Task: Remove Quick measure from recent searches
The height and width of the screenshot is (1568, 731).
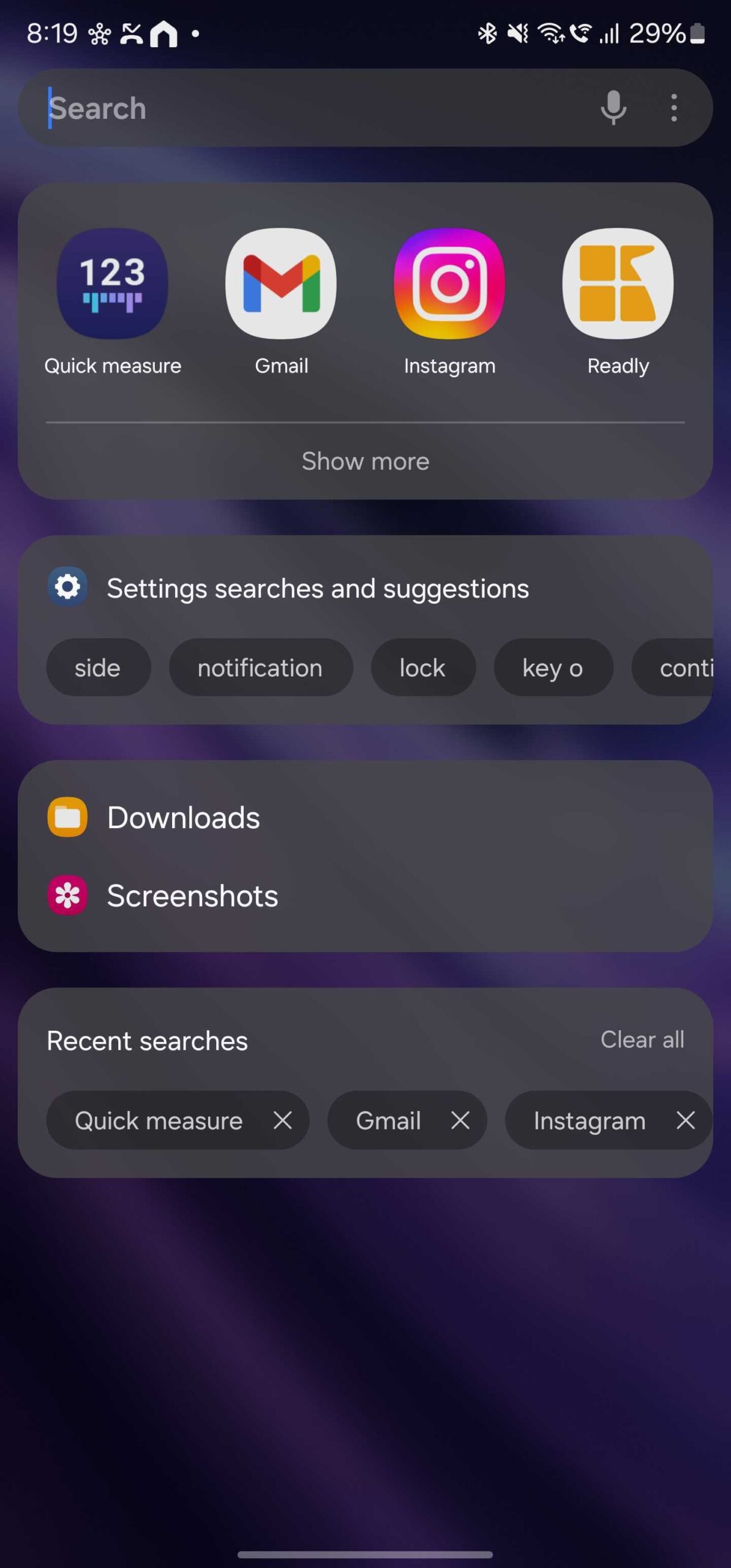Action: [x=282, y=1121]
